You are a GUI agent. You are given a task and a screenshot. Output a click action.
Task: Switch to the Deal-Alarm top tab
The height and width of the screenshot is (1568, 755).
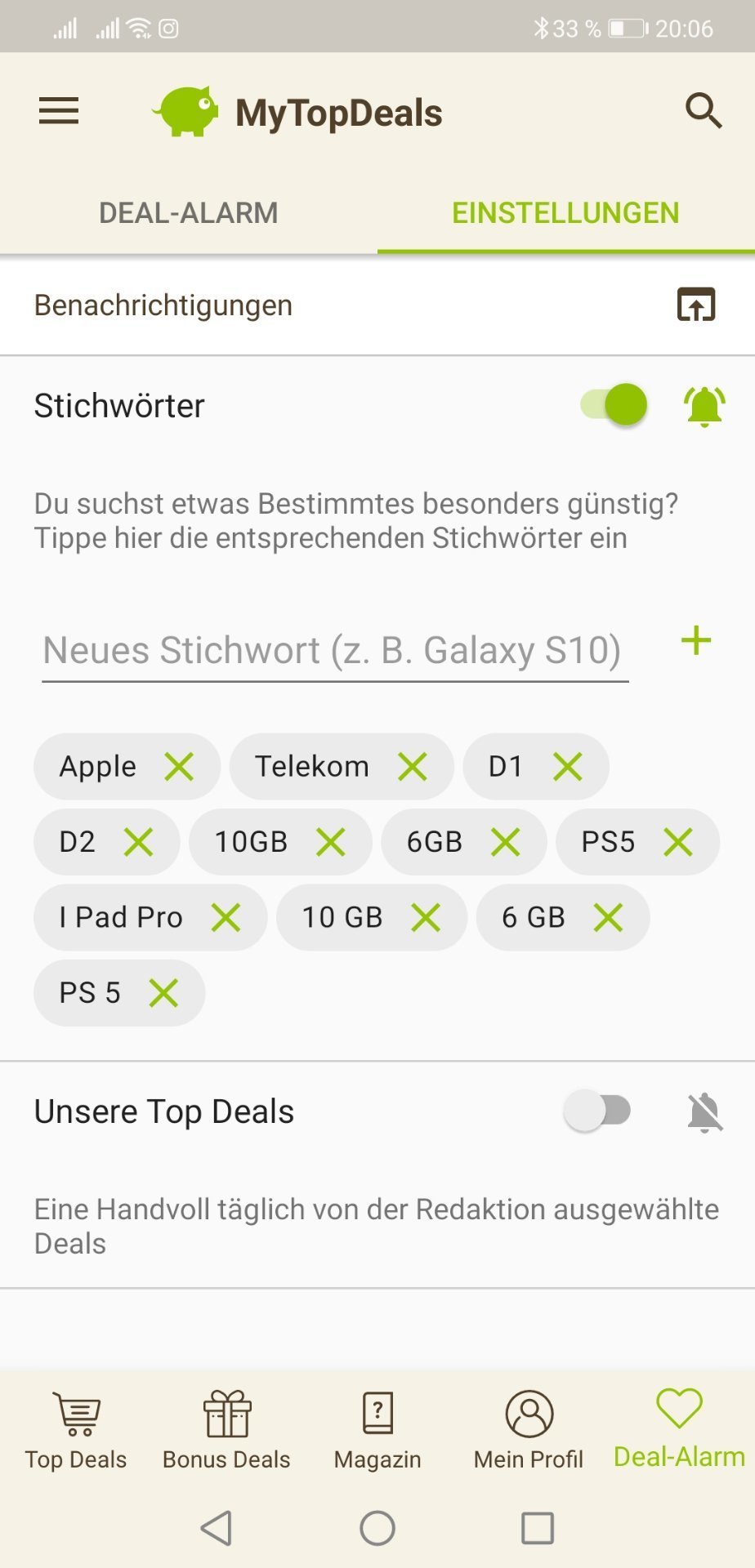(x=189, y=213)
